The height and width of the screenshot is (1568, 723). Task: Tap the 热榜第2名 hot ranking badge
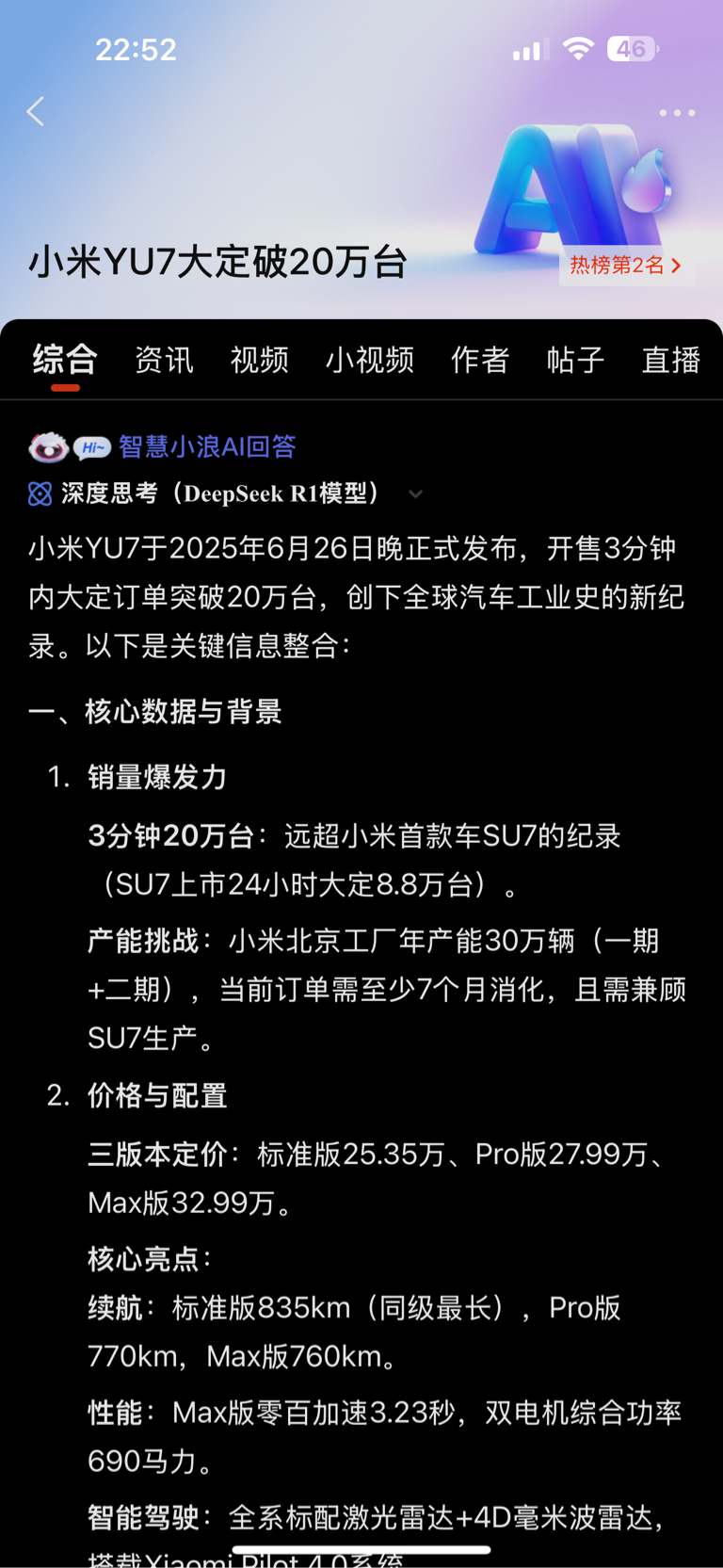[x=626, y=266]
